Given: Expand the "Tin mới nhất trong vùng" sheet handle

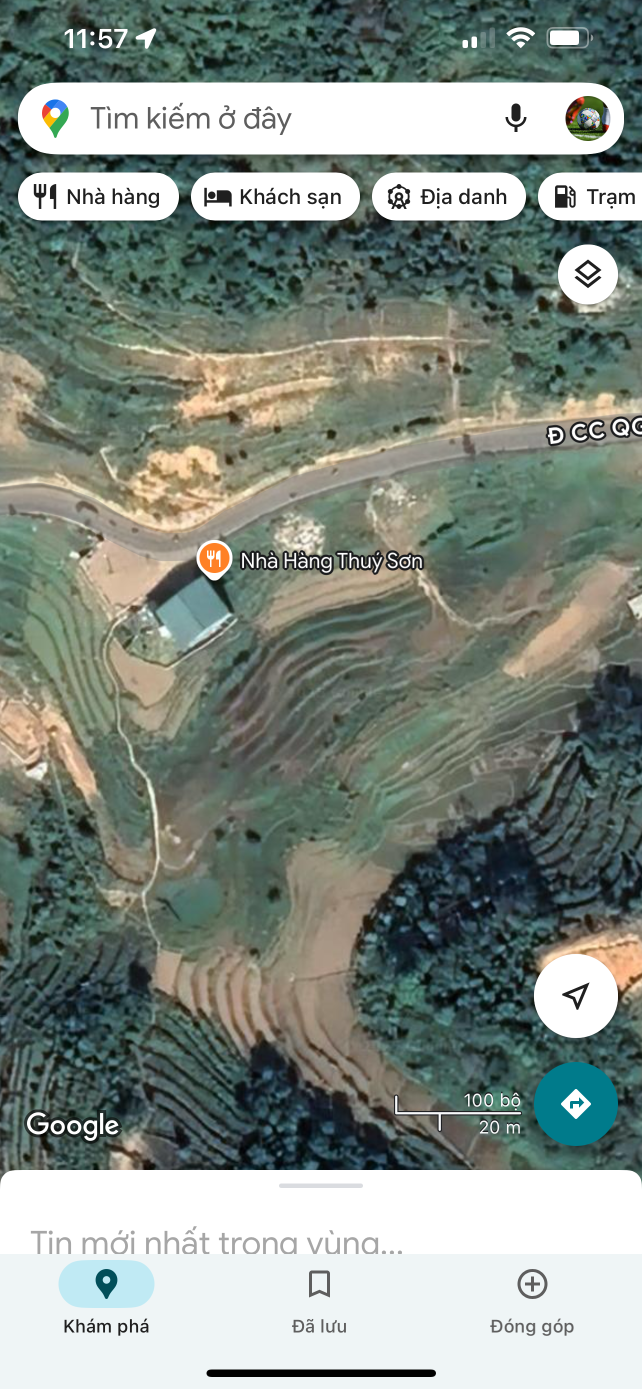Looking at the screenshot, I should [x=320, y=1185].
